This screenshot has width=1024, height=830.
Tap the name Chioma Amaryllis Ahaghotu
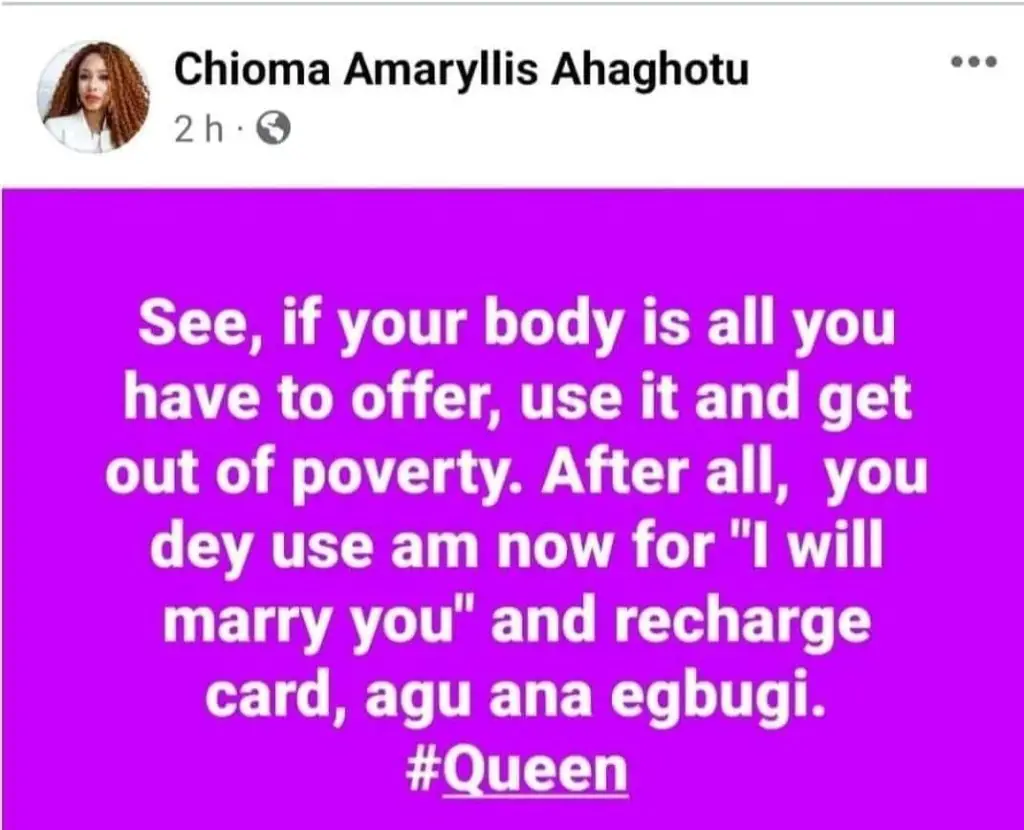460,71
